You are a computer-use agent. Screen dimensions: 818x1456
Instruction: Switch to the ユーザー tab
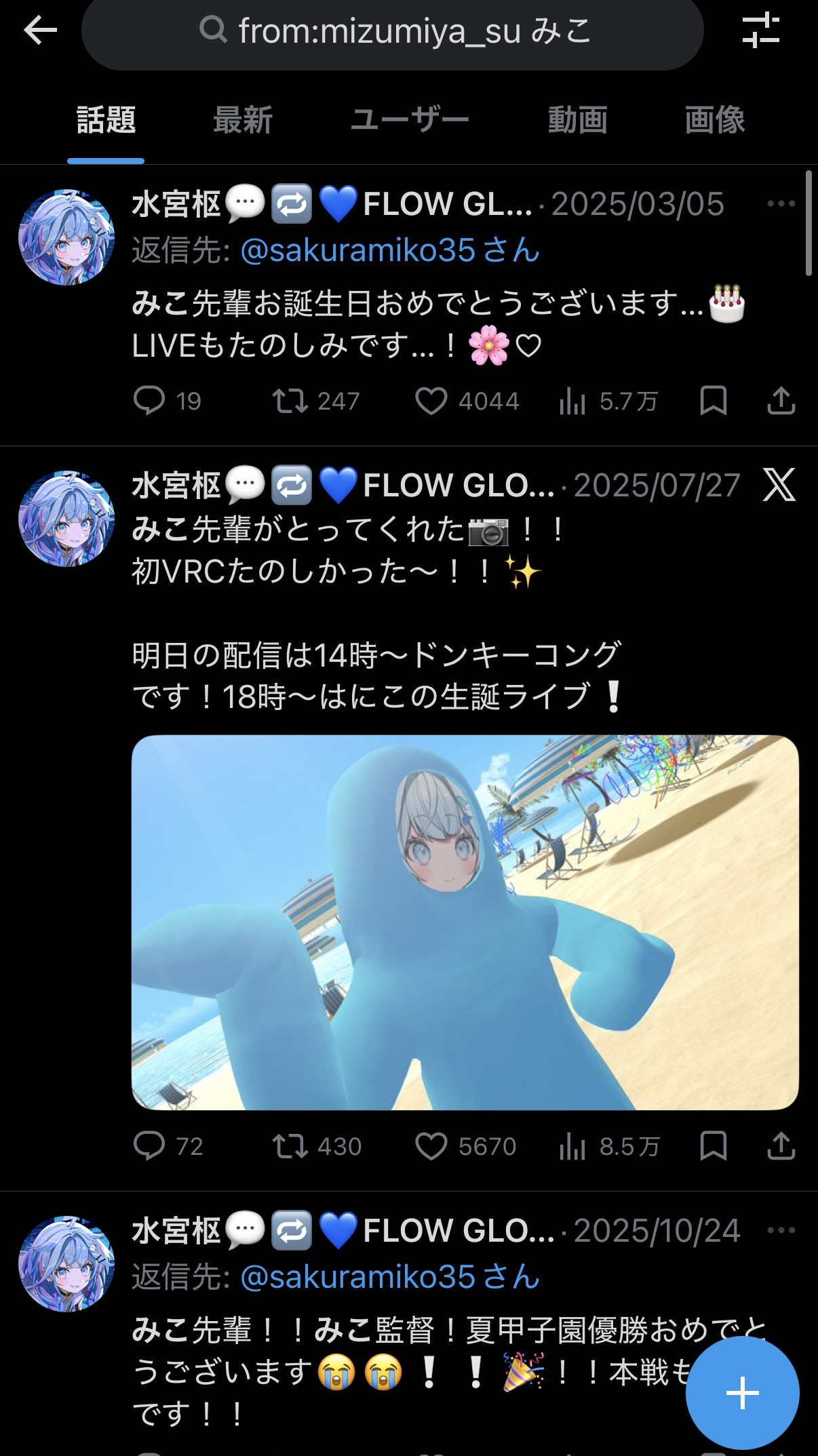(x=410, y=120)
